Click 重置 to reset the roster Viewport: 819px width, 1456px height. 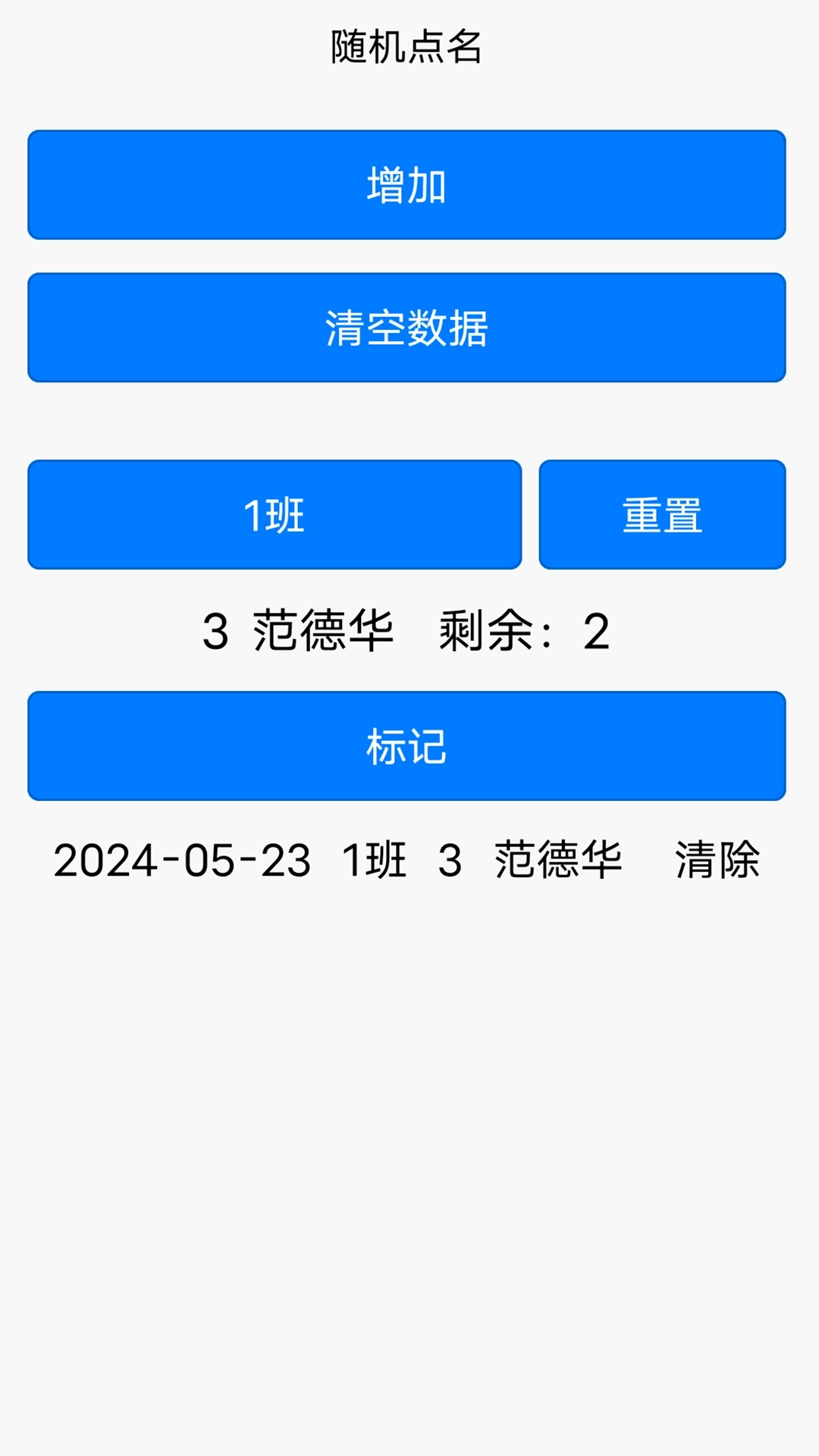pyautogui.click(x=663, y=514)
